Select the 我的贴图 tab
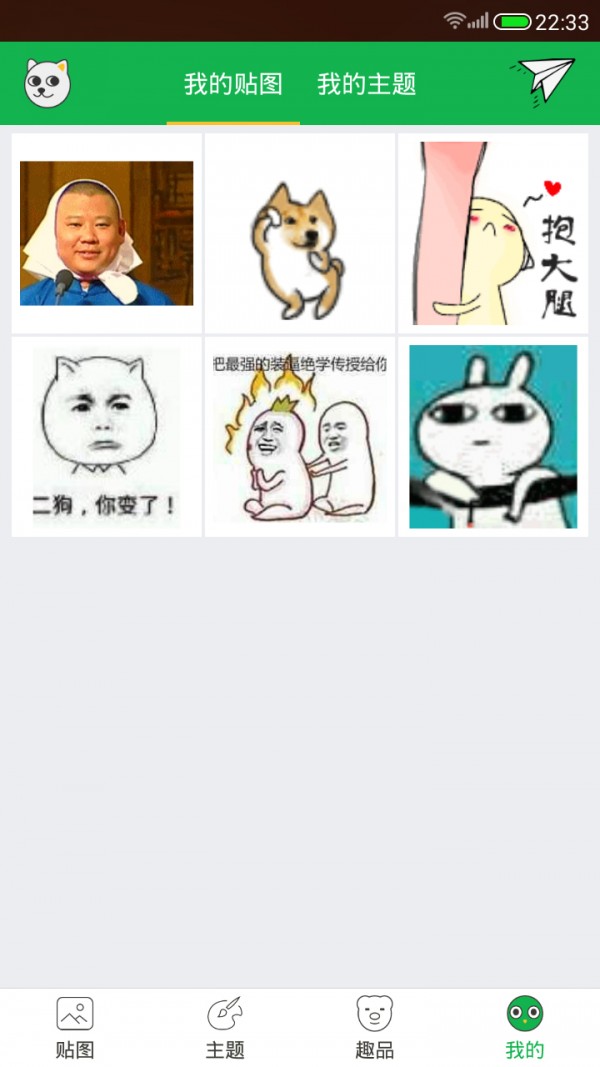Screen dimensions: 600x1067 pyautogui.click(x=233, y=84)
